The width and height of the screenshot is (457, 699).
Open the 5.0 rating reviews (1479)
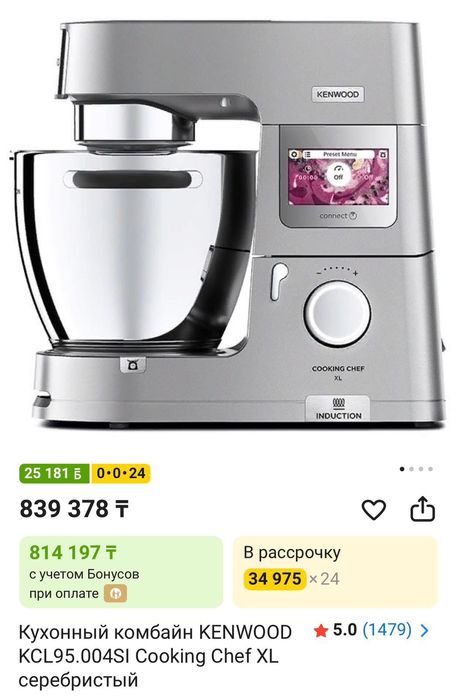371,630
